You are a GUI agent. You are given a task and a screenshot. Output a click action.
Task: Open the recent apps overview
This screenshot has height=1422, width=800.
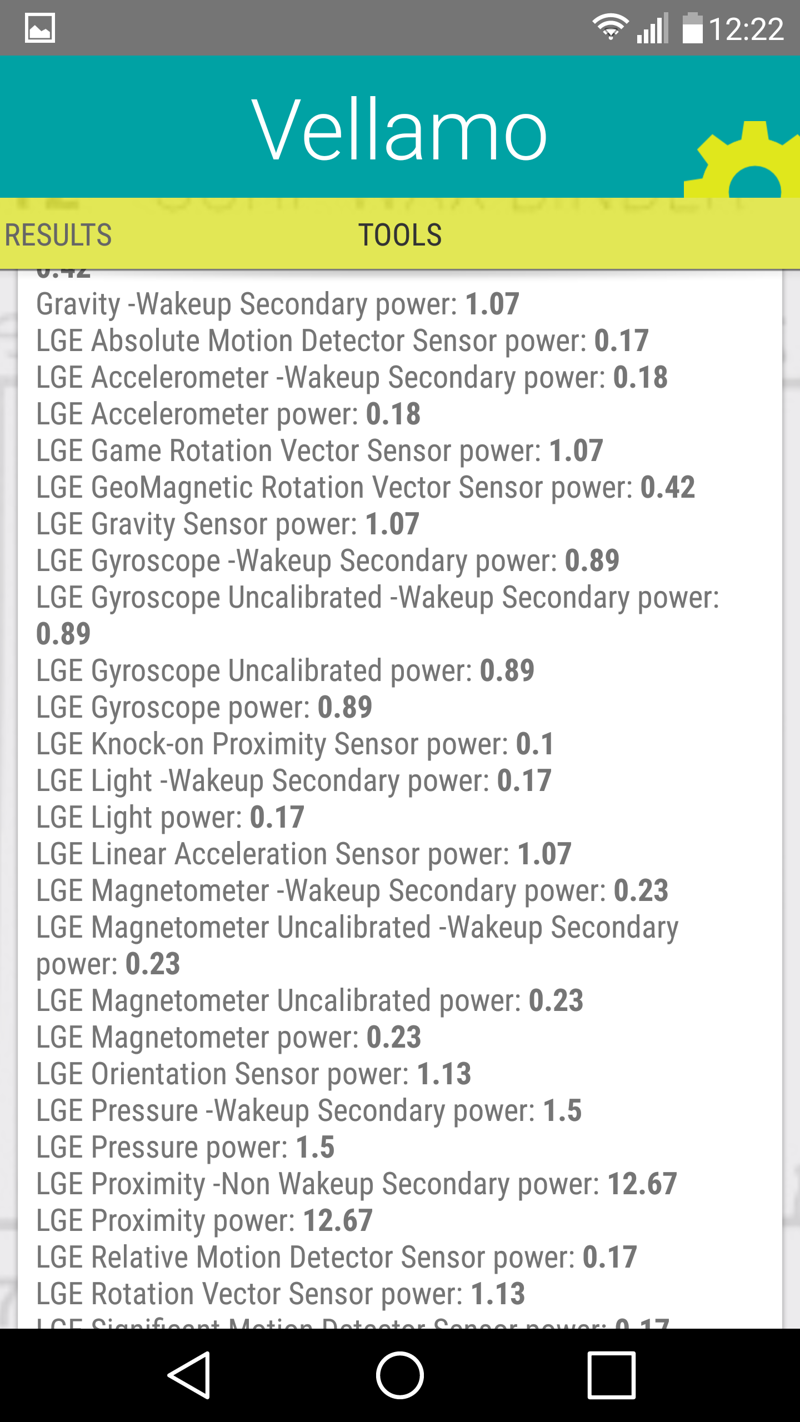coord(611,1375)
